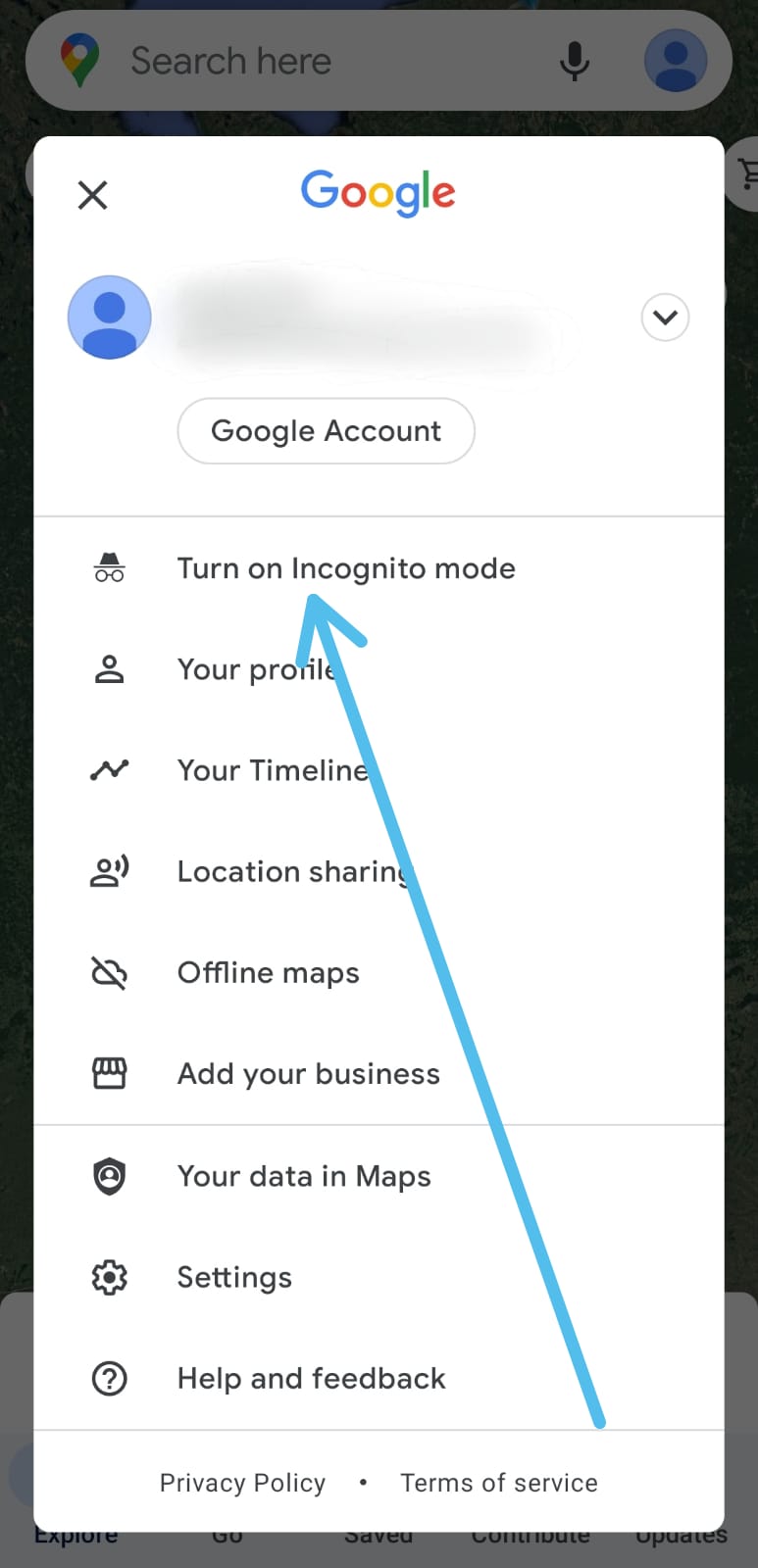The width and height of the screenshot is (758, 1568).
Task: Open Your profile
Action: pyautogui.click(x=379, y=669)
